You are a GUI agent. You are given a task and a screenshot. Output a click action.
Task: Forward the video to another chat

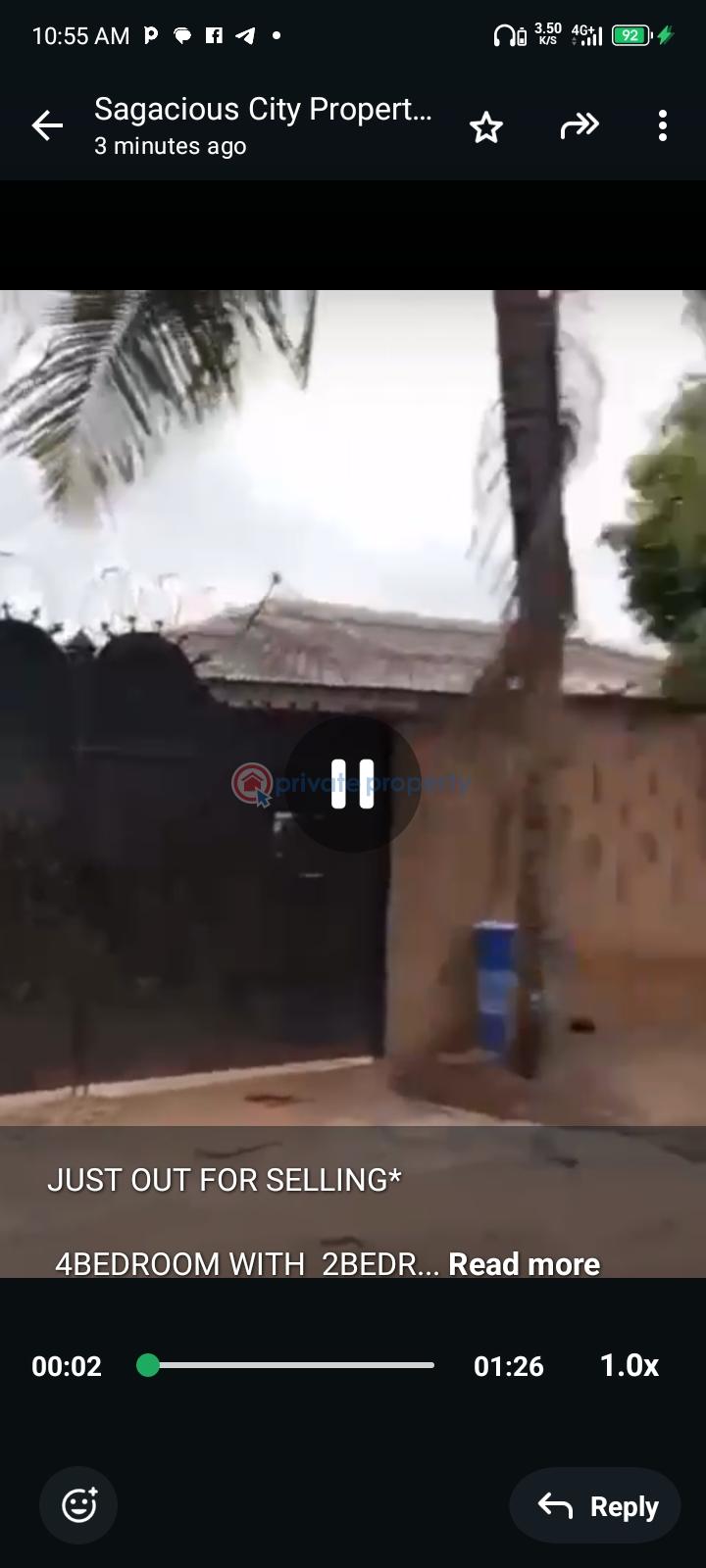(580, 125)
